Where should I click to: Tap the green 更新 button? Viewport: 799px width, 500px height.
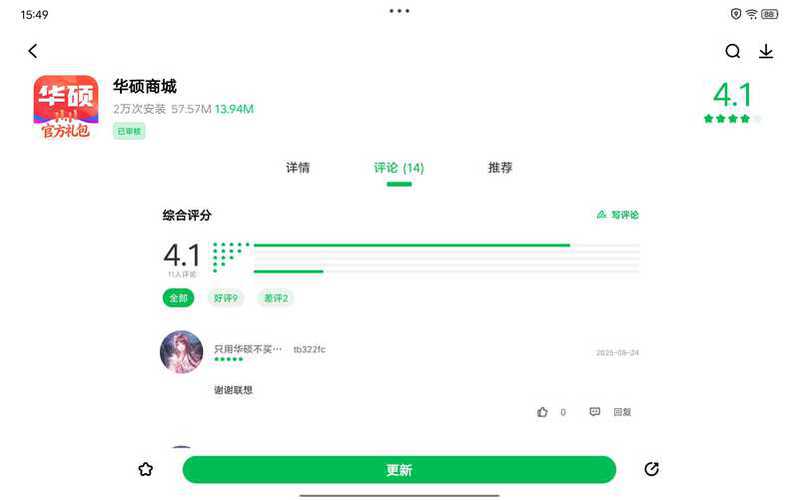point(399,470)
